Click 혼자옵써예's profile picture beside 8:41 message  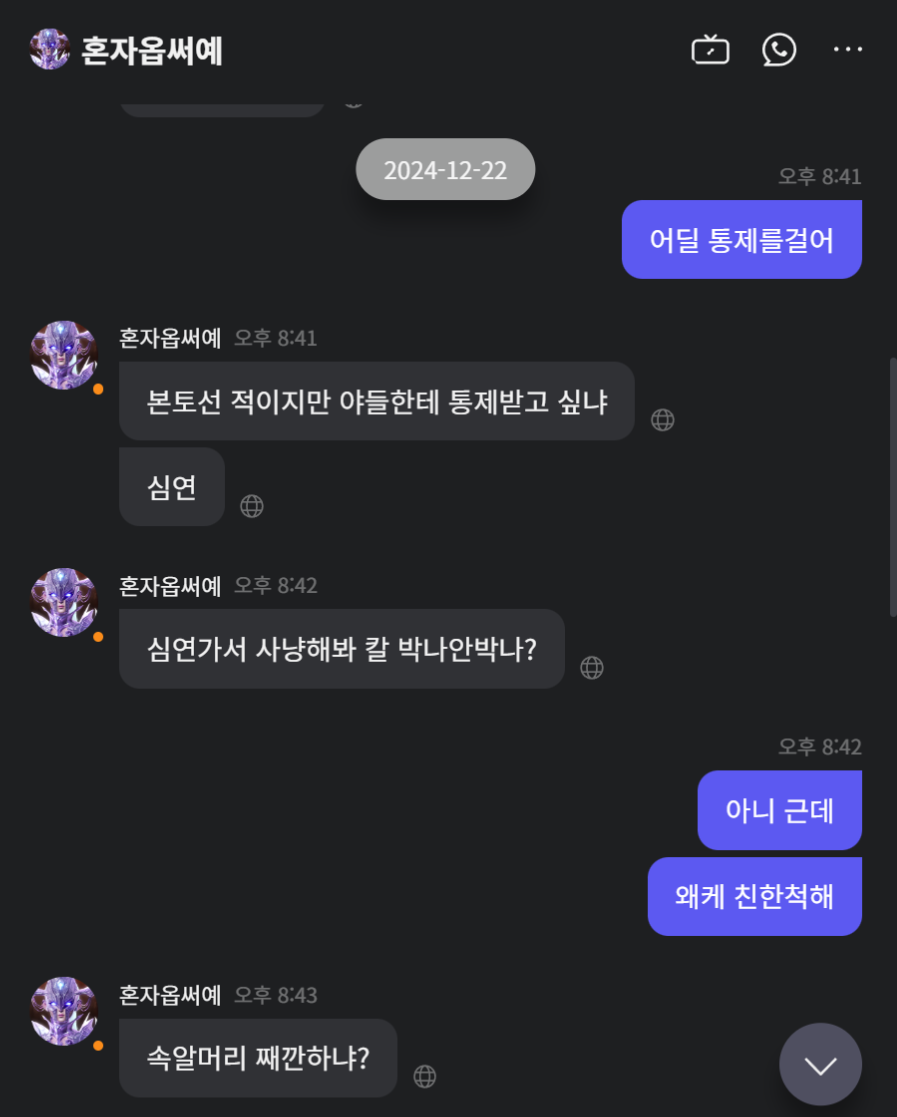pos(64,356)
